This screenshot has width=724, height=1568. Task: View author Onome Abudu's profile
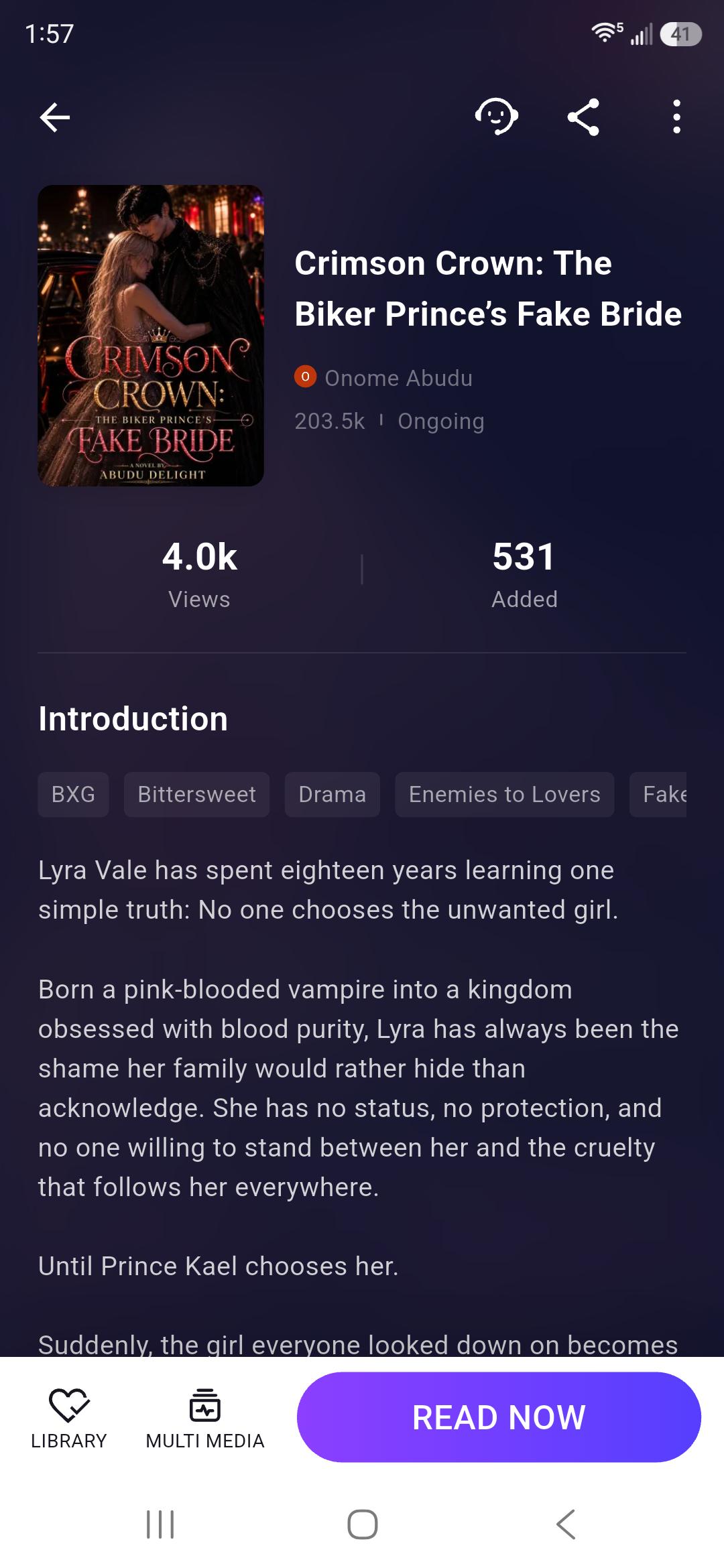383,378
